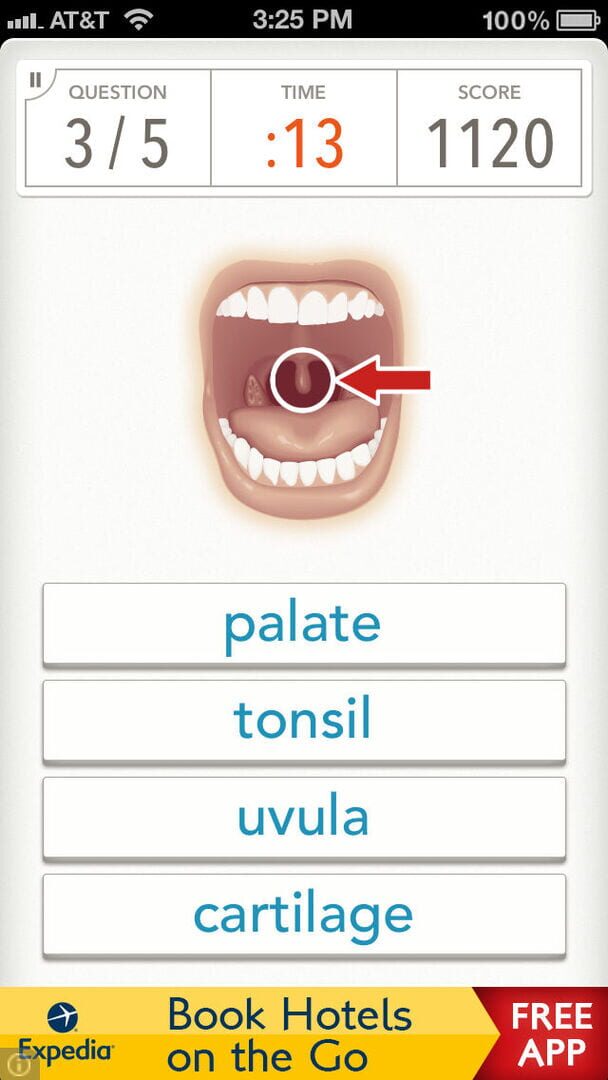Select the answer 'palate'
This screenshot has width=608, height=1080.
[x=303, y=624]
